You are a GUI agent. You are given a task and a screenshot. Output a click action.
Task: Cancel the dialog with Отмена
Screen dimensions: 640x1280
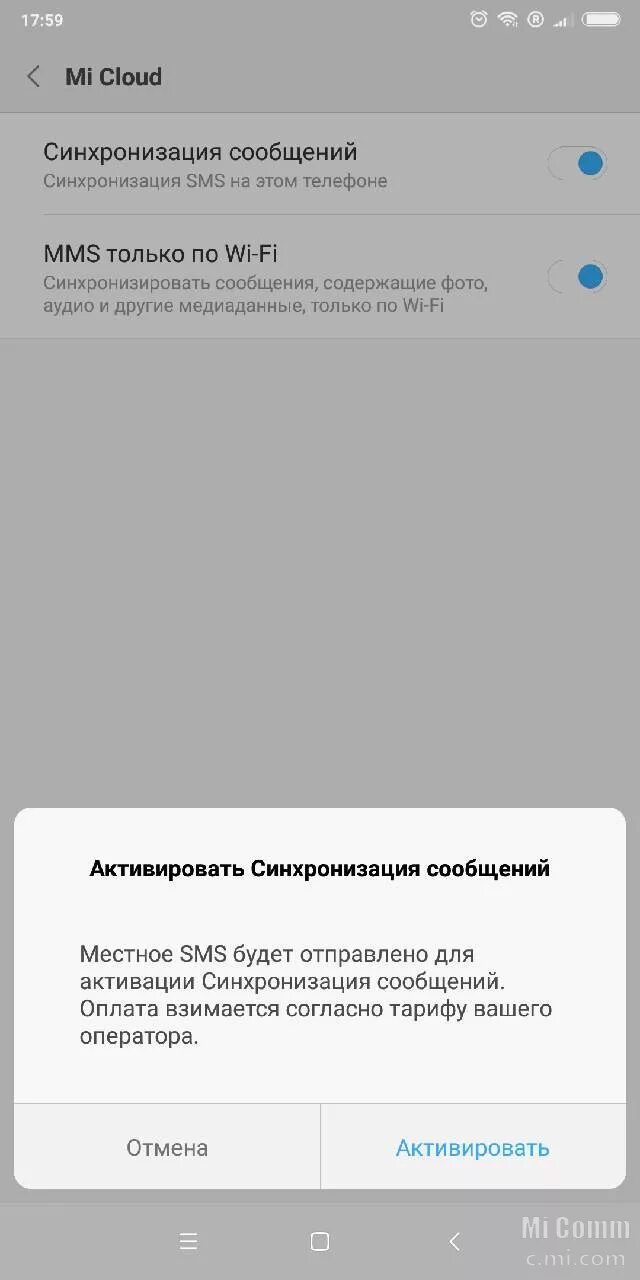(x=167, y=1147)
